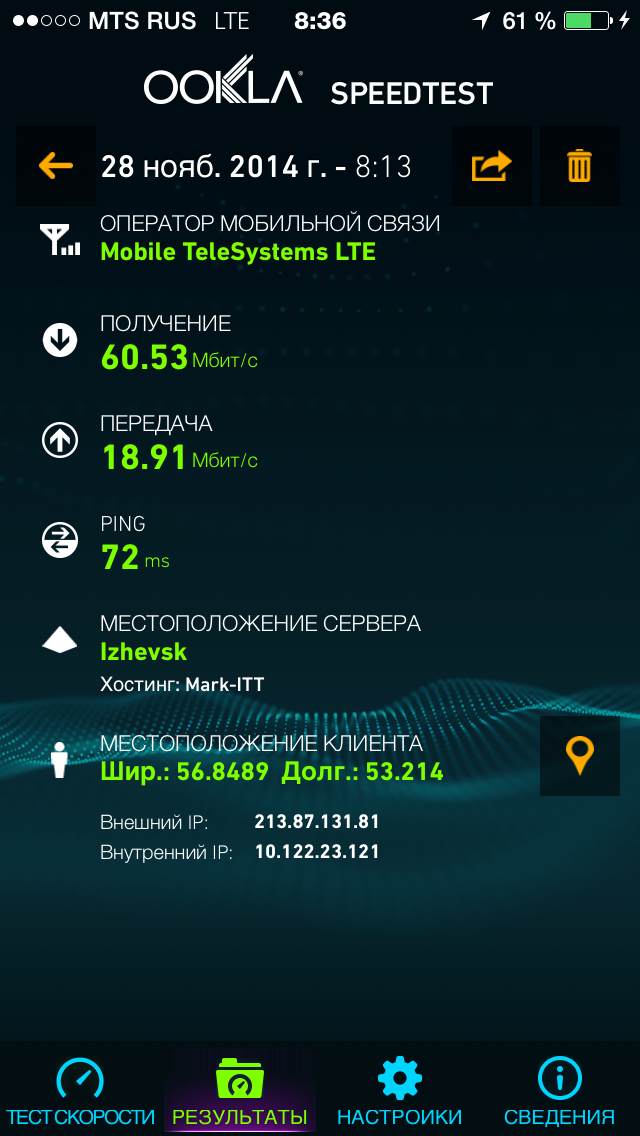Open the Результаты tab
Screen dimensions: 640x1136
[x=240, y=1092]
